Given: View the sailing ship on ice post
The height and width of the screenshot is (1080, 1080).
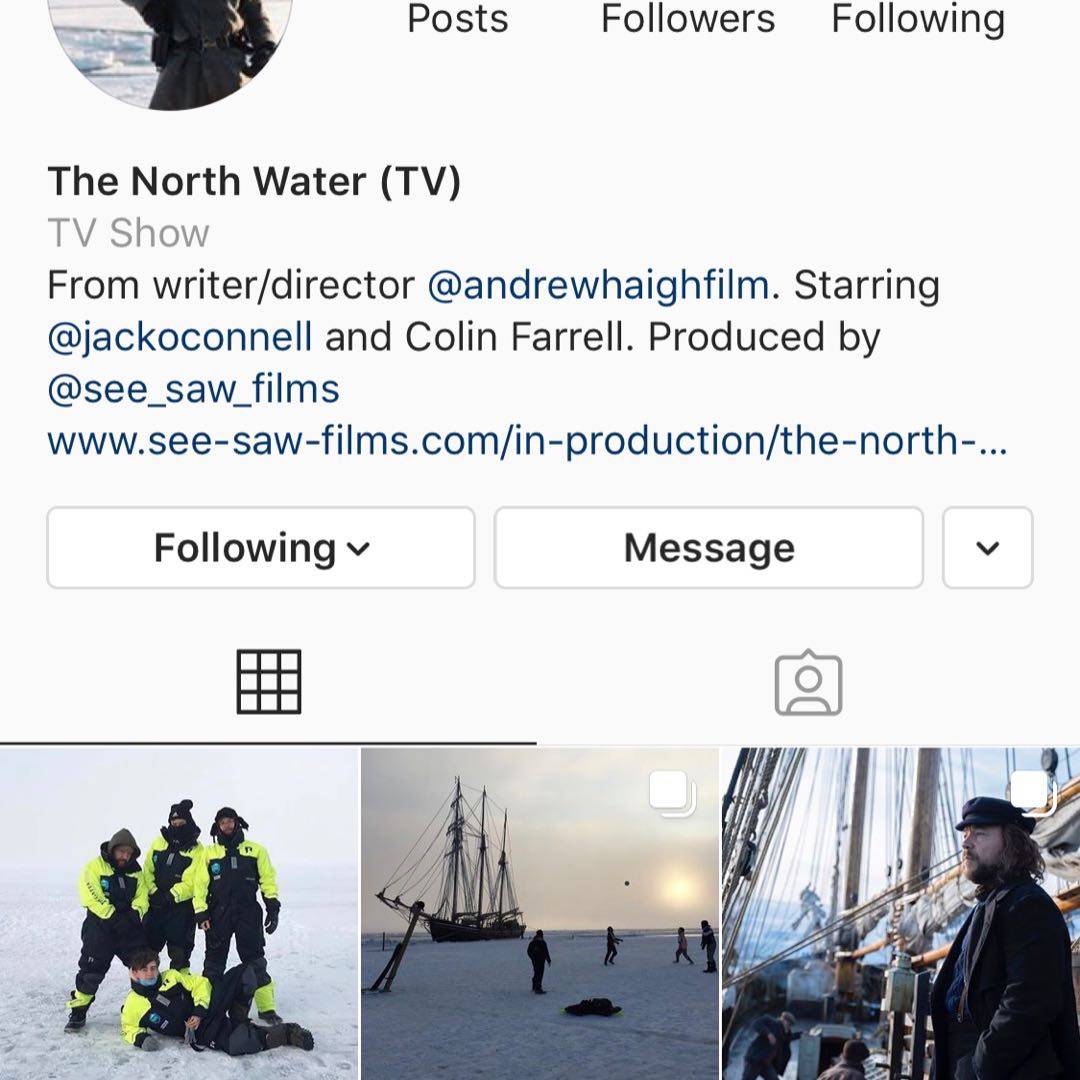Looking at the screenshot, I should point(539,914).
